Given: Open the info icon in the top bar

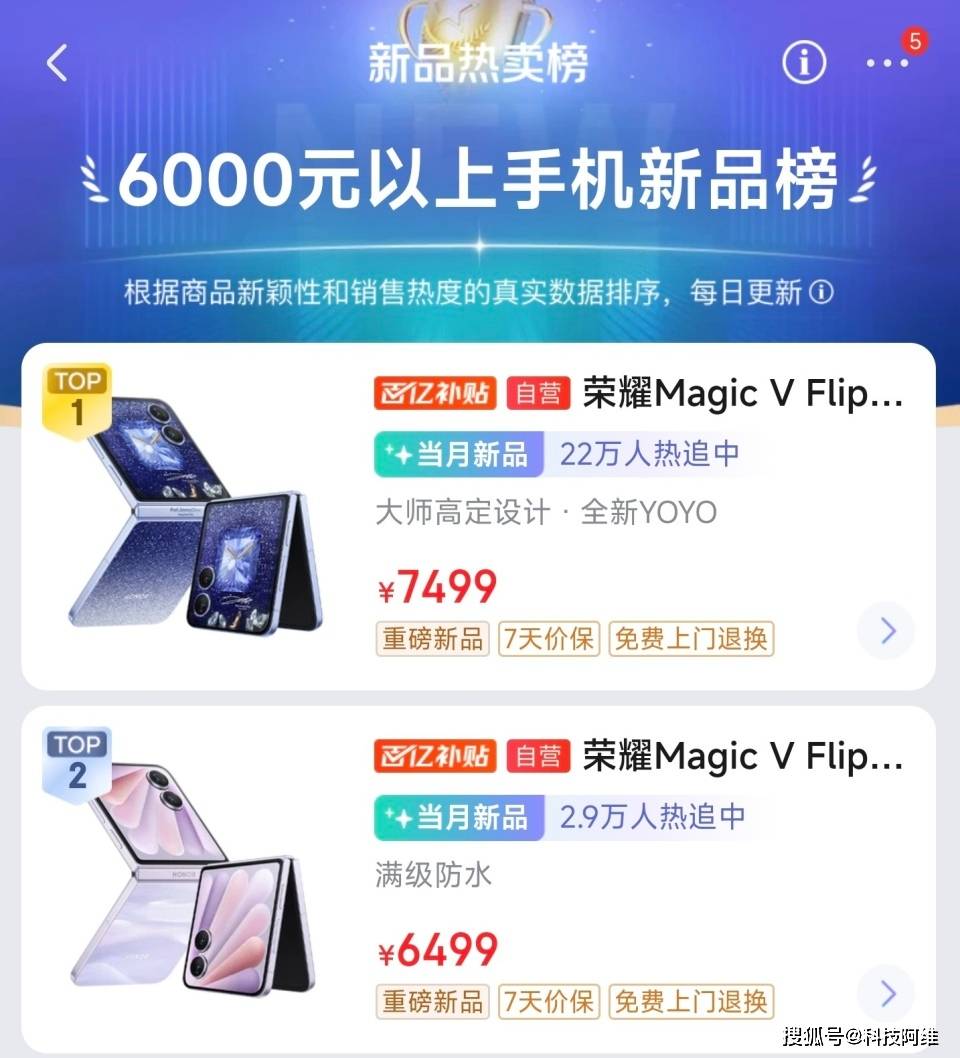Looking at the screenshot, I should click(x=803, y=63).
